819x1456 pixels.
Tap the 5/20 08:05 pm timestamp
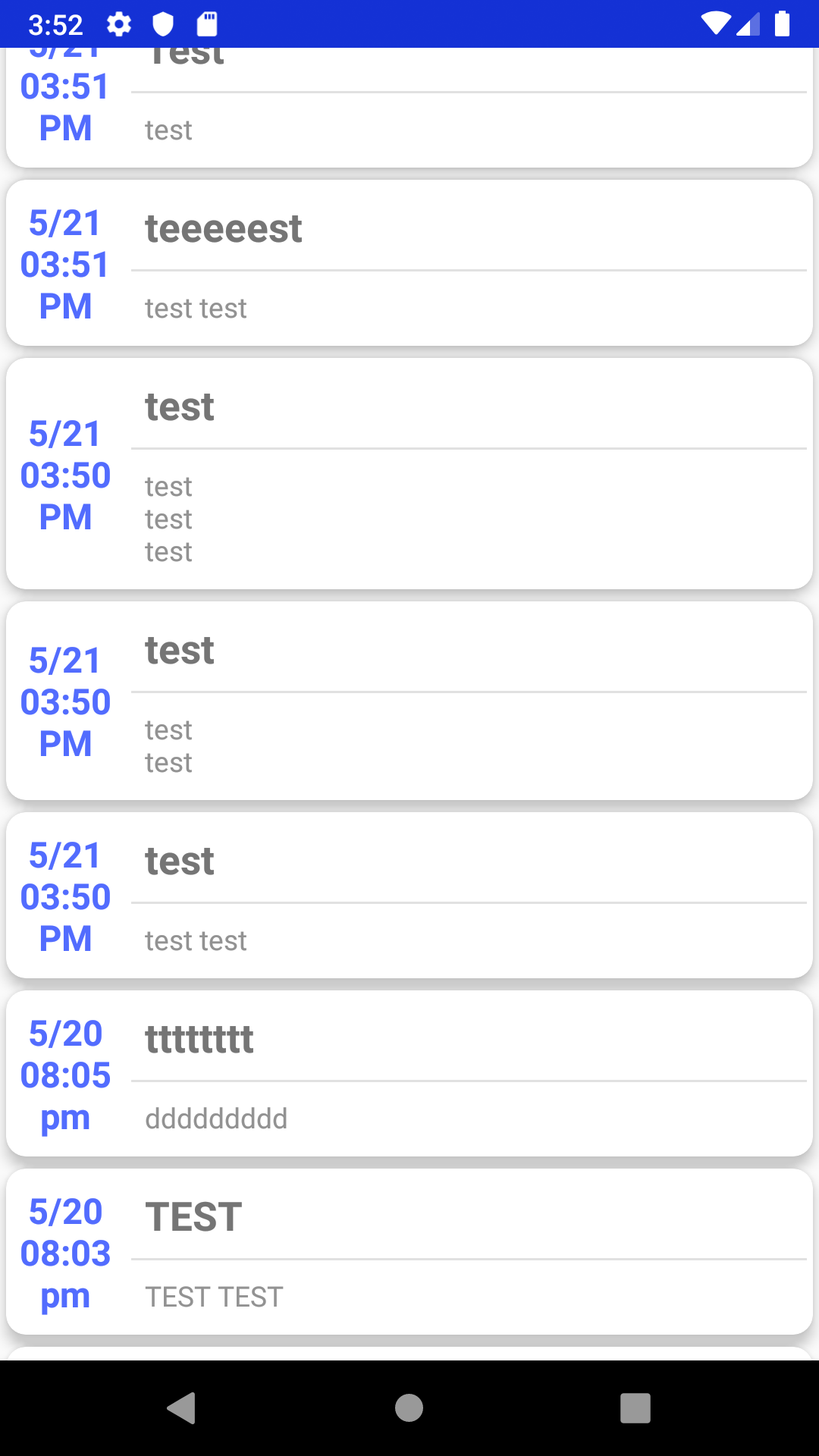66,1075
